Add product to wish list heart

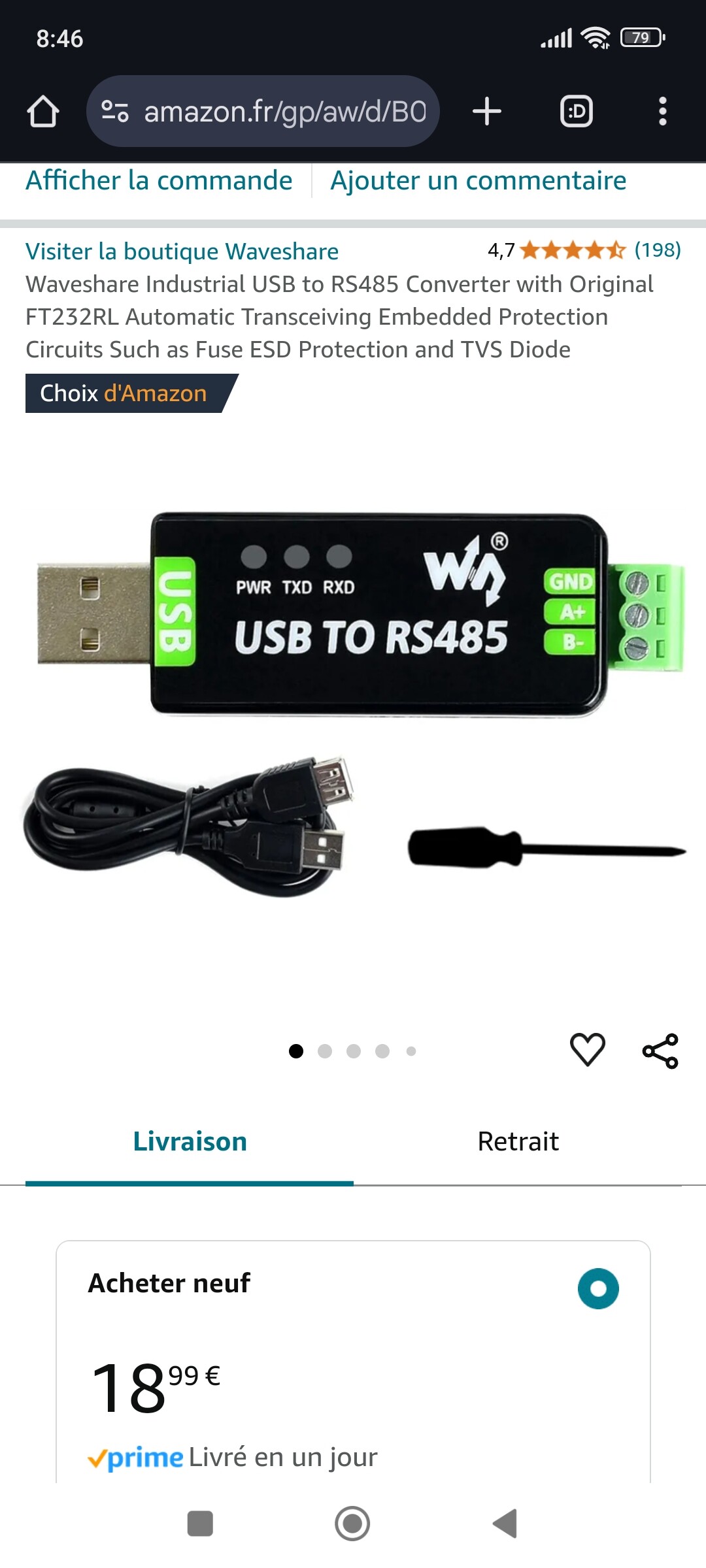(587, 1050)
